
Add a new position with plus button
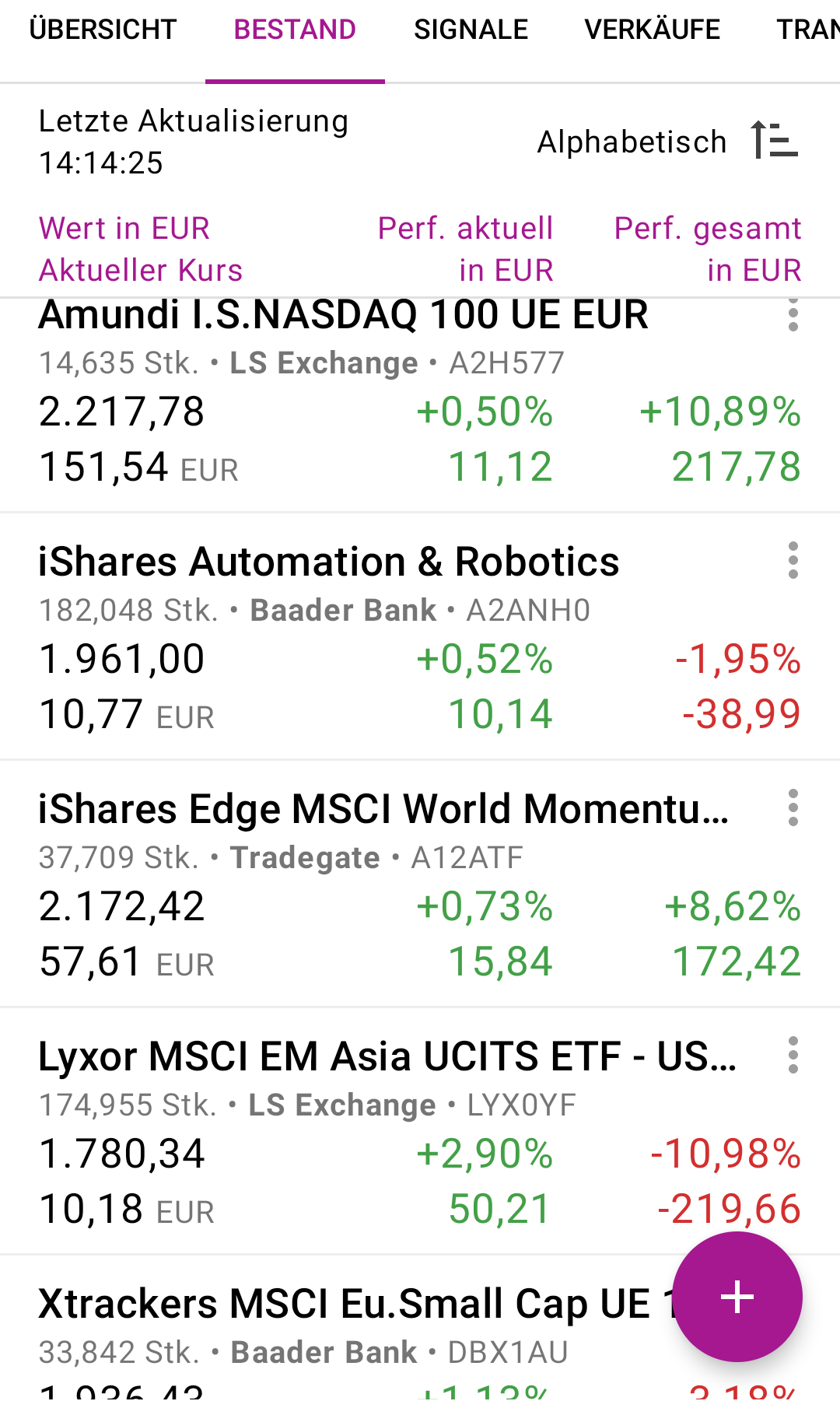click(x=737, y=1297)
